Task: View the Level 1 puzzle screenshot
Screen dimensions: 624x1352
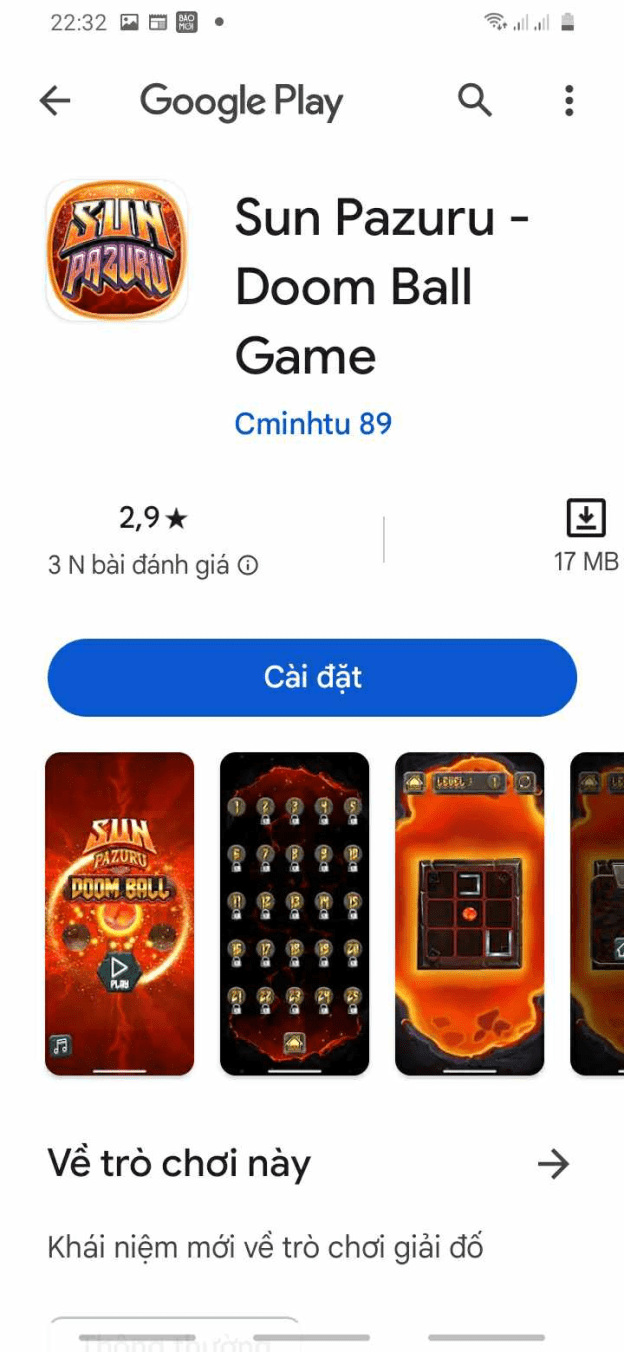Action: point(469,914)
